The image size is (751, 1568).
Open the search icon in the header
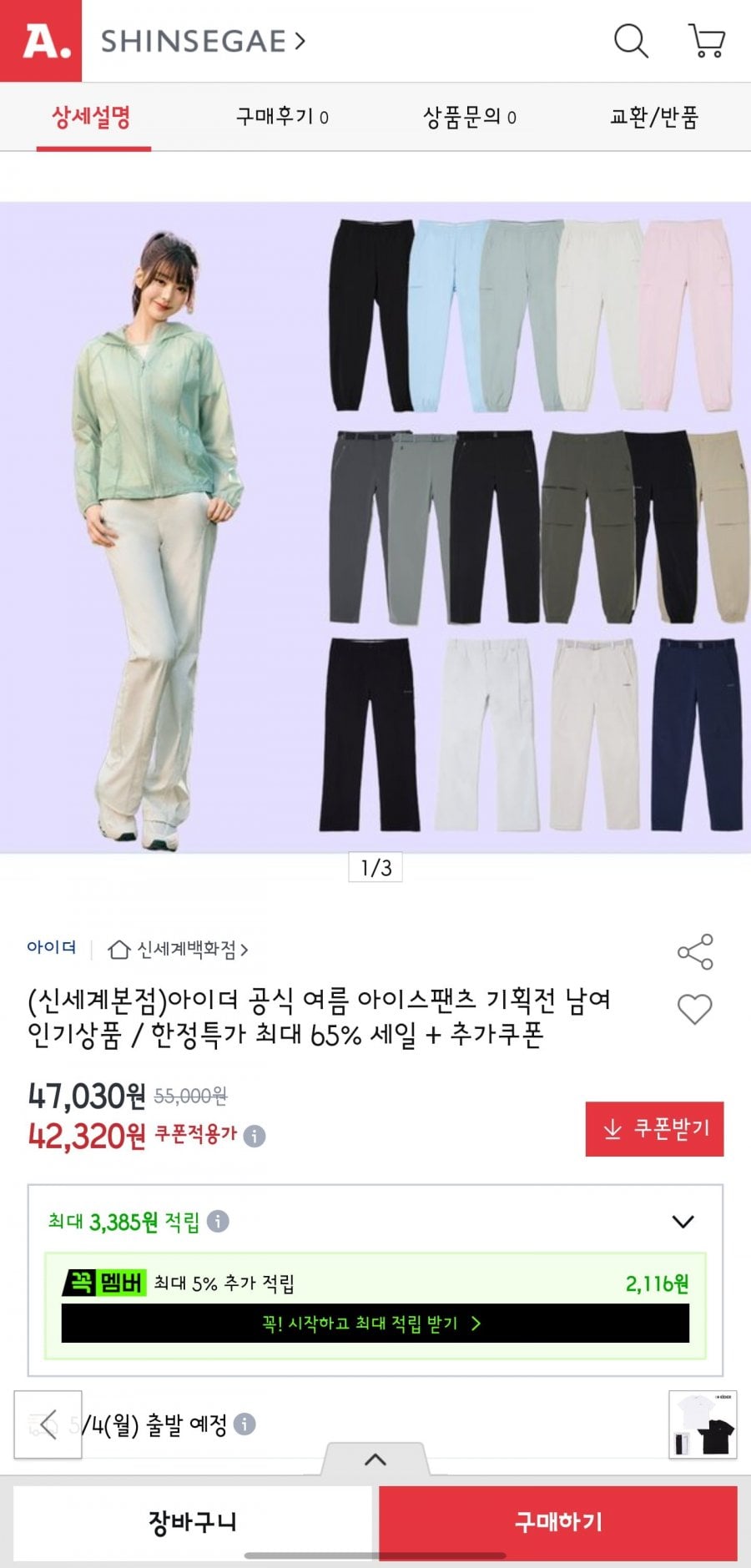pyautogui.click(x=631, y=40)
